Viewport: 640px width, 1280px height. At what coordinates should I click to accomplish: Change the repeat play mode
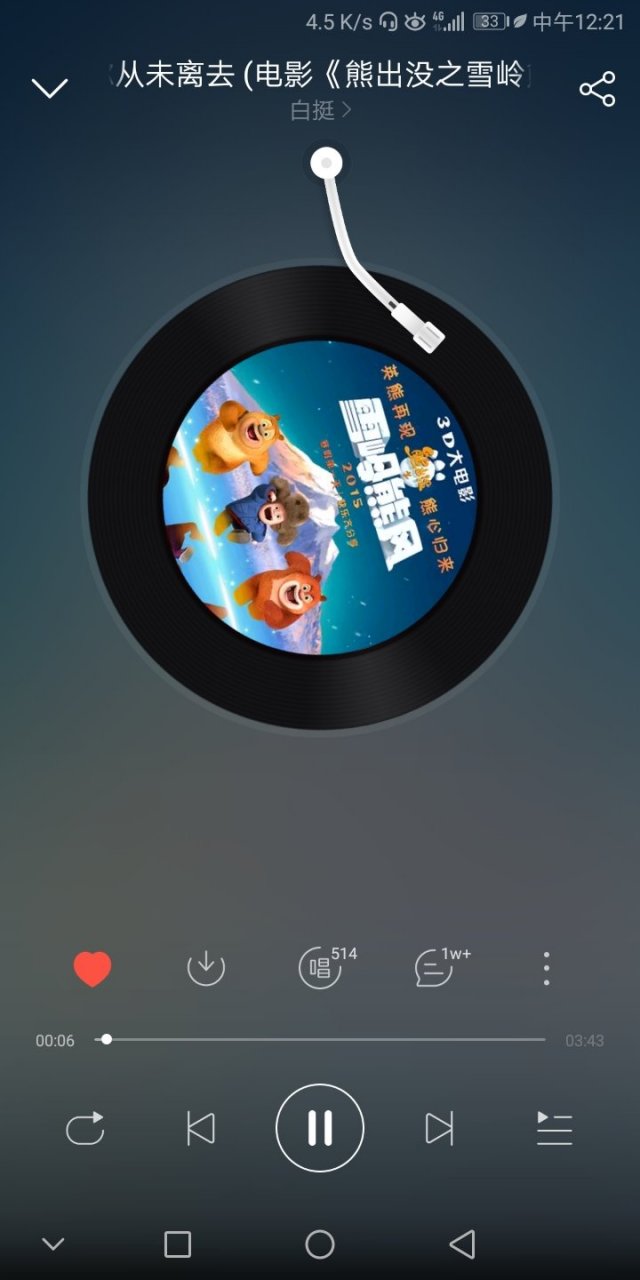pos(85,1129)
